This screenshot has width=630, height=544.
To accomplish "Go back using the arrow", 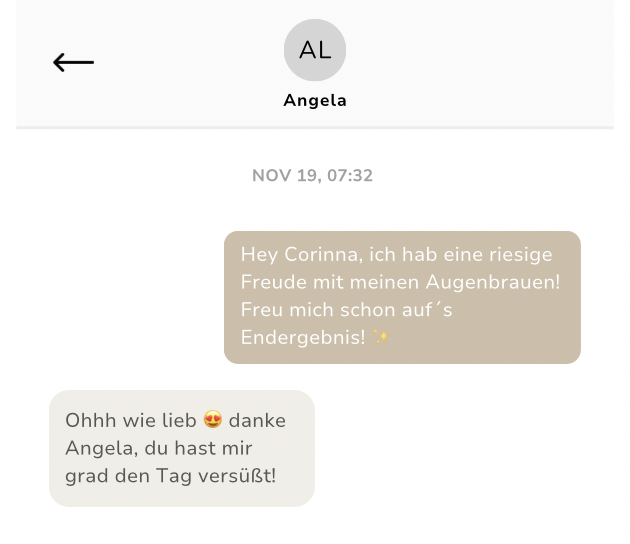I will [x=73, y=62].
